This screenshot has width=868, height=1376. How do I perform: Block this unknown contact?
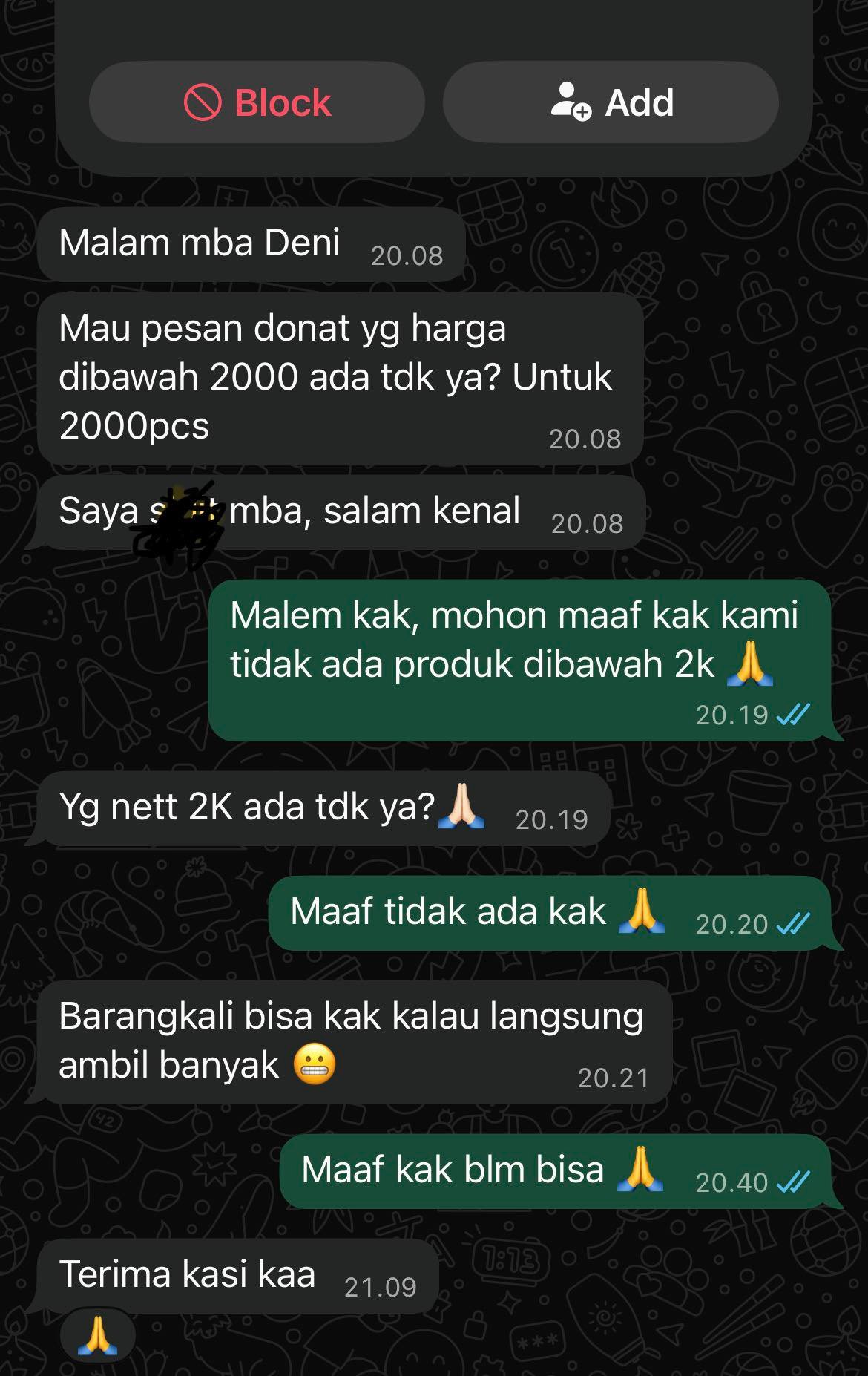tap(257, 102)
